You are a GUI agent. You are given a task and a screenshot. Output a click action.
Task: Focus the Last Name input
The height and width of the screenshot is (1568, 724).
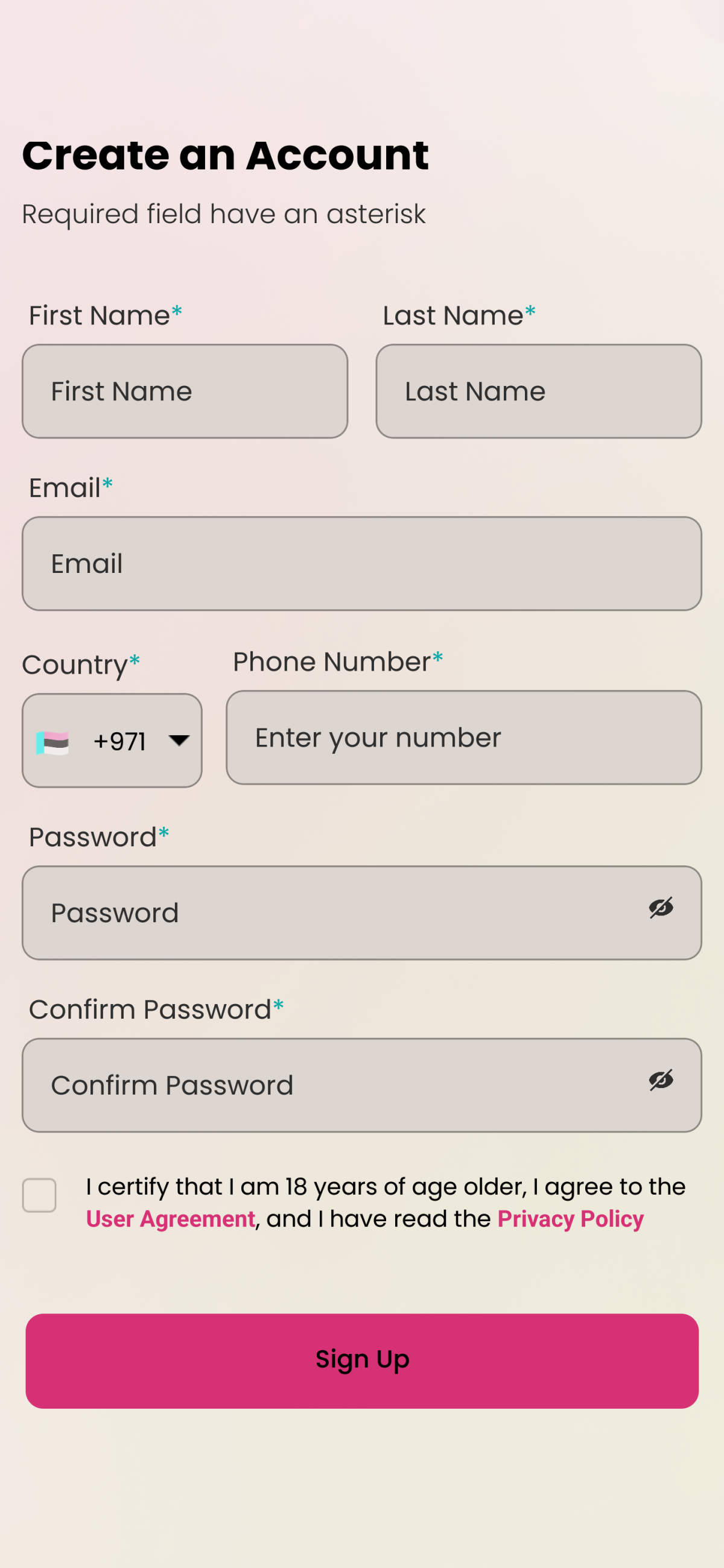click(538, 391)
